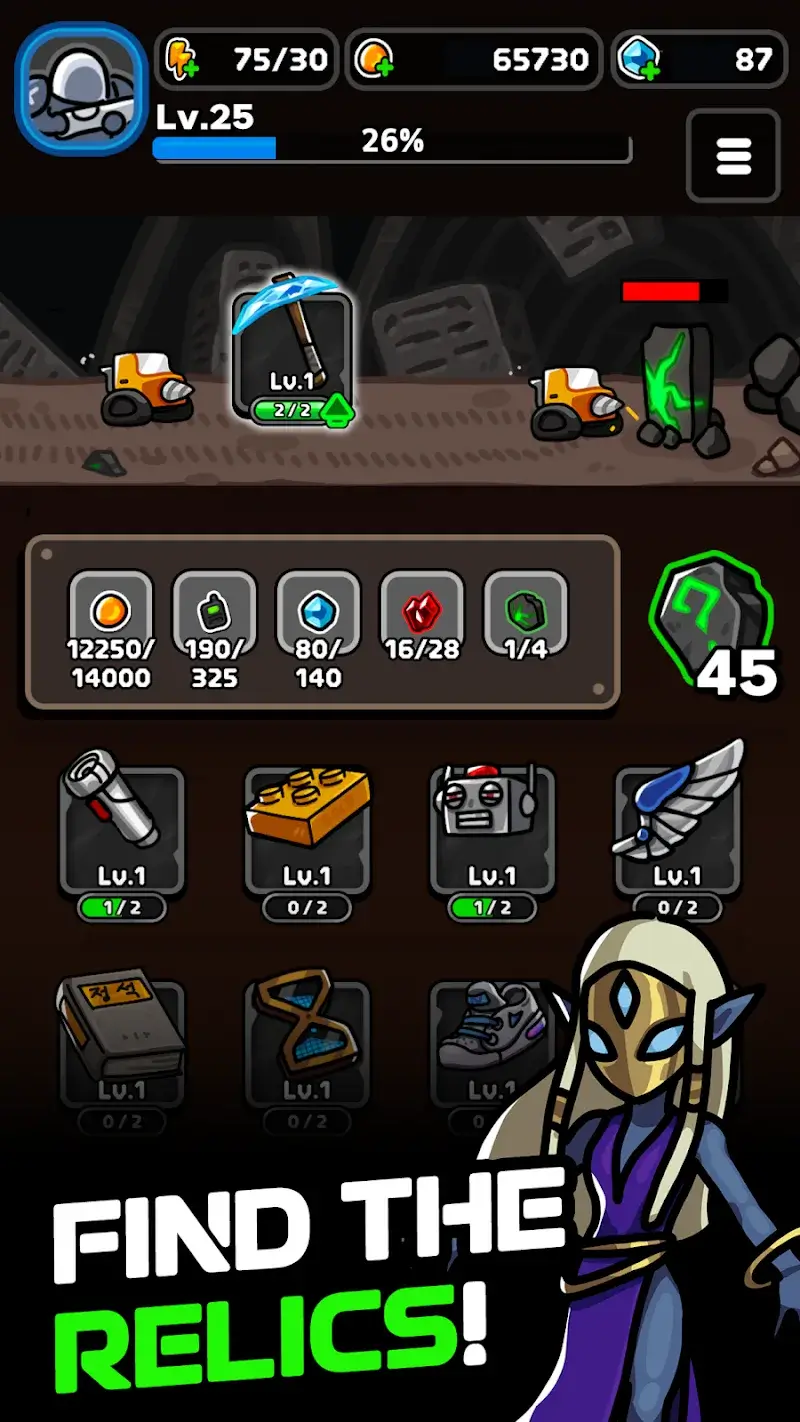Select the golden brick relic
The width and height of the screenshot is (800, 1422).
point(305,830)
